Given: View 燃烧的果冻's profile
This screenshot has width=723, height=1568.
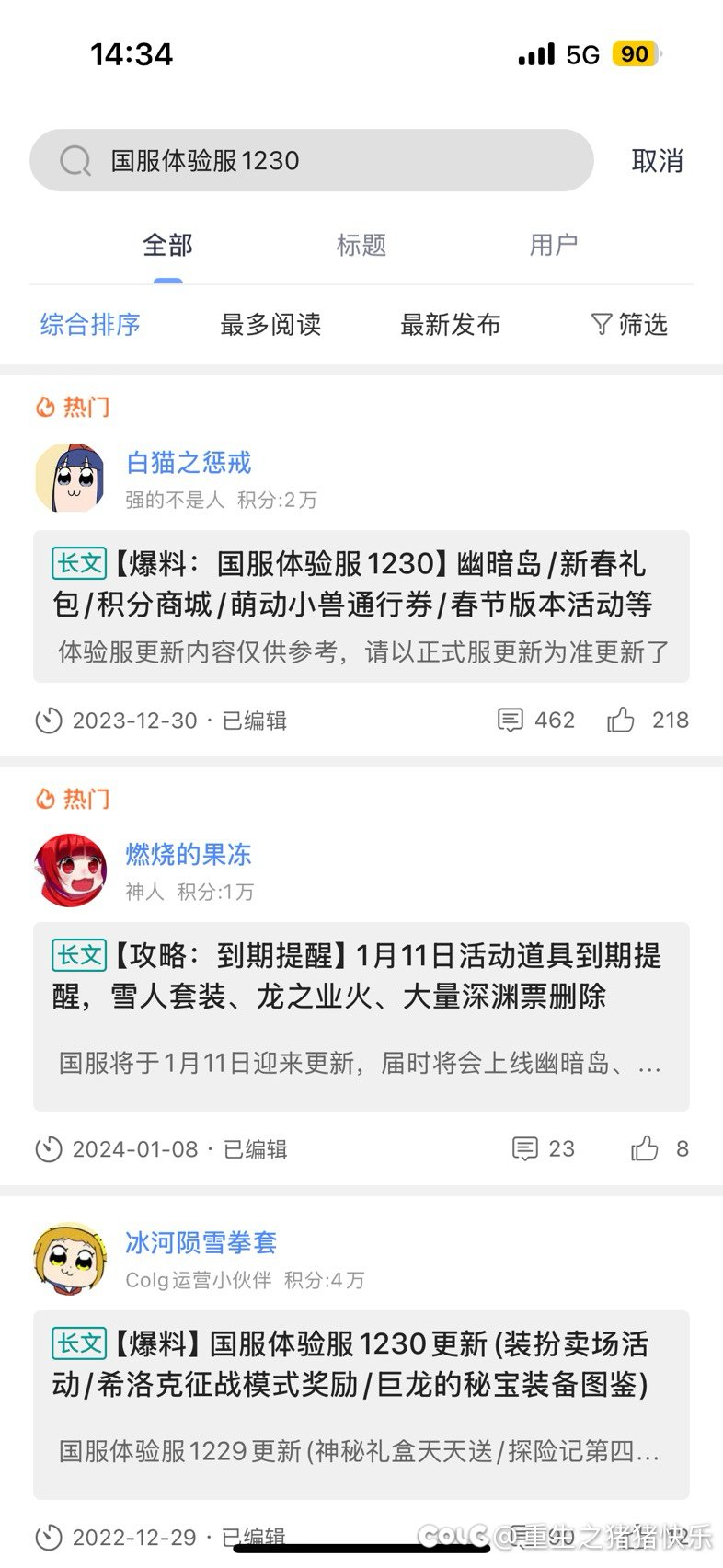Looking at the screenshot, I should pyautogui.click(x=189, y=854).
